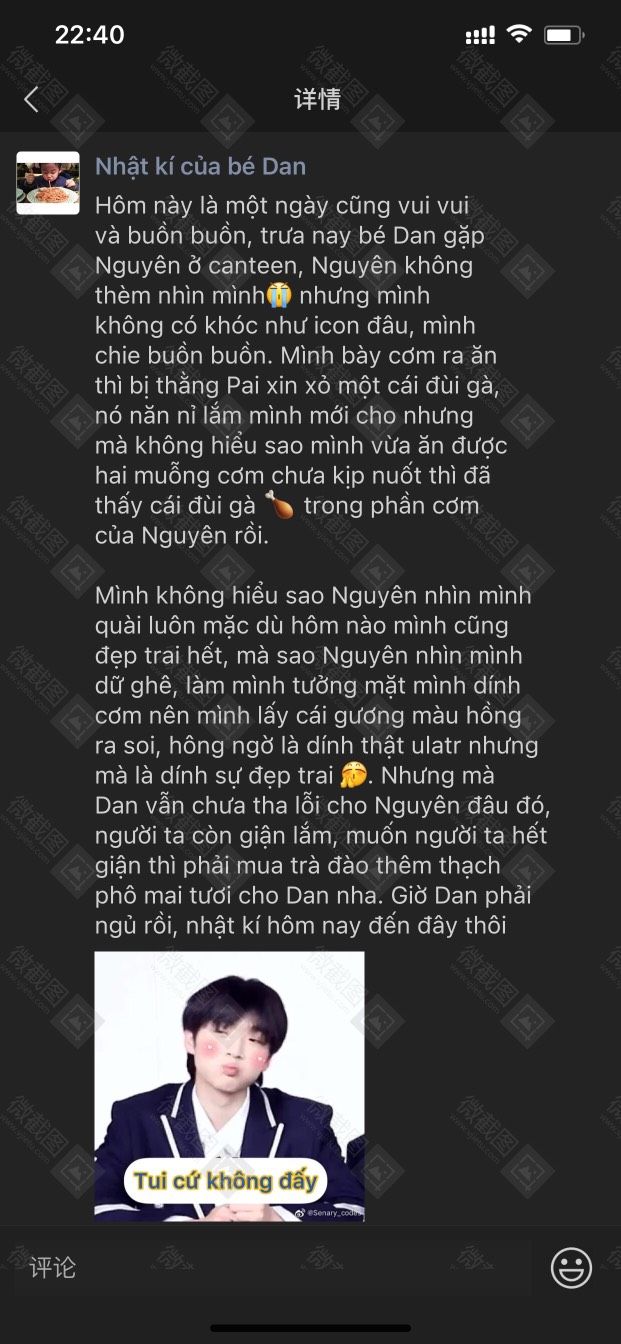Screen dimensions: 621x1344
Task: View the attached 'Tui cứ không đấy' image
Action: 229,1085
